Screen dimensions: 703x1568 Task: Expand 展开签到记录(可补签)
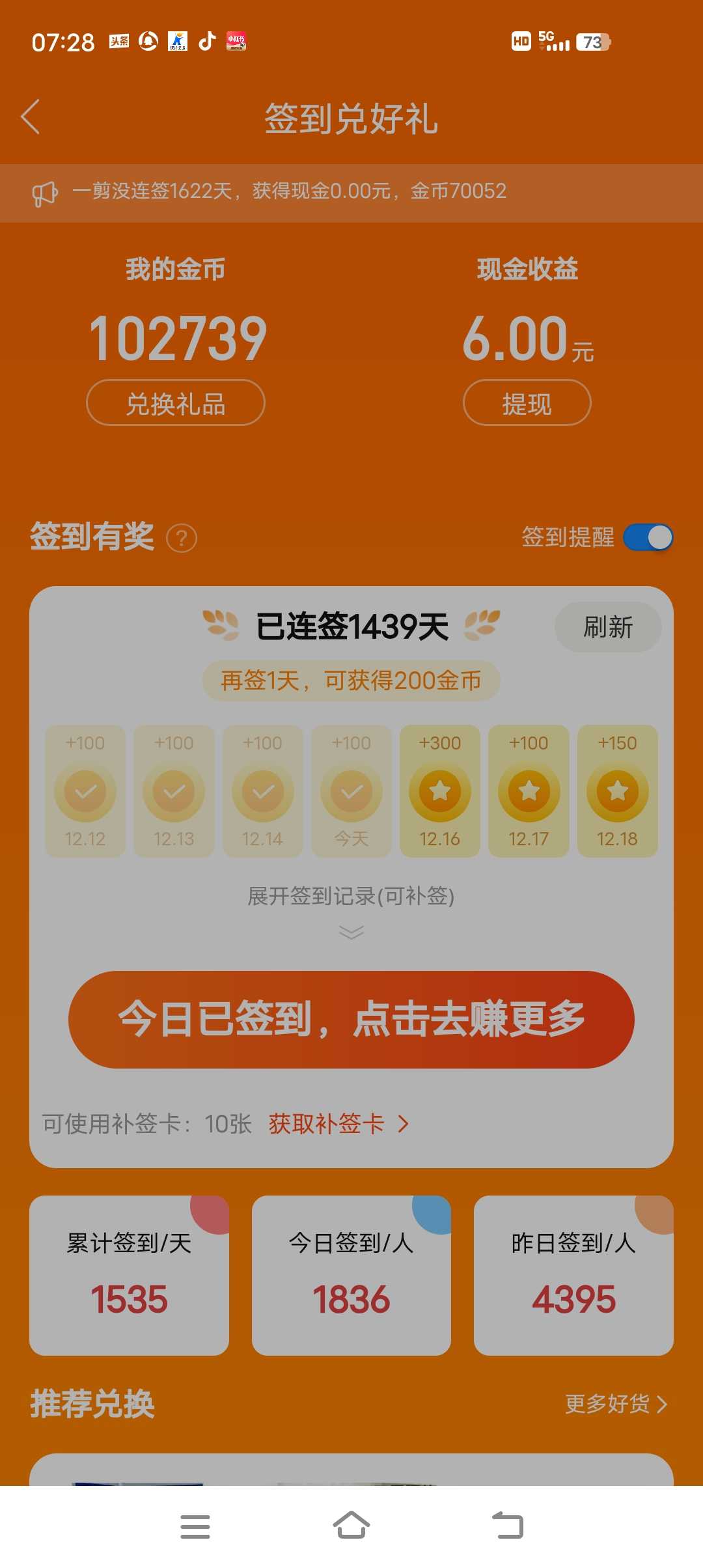351,910
